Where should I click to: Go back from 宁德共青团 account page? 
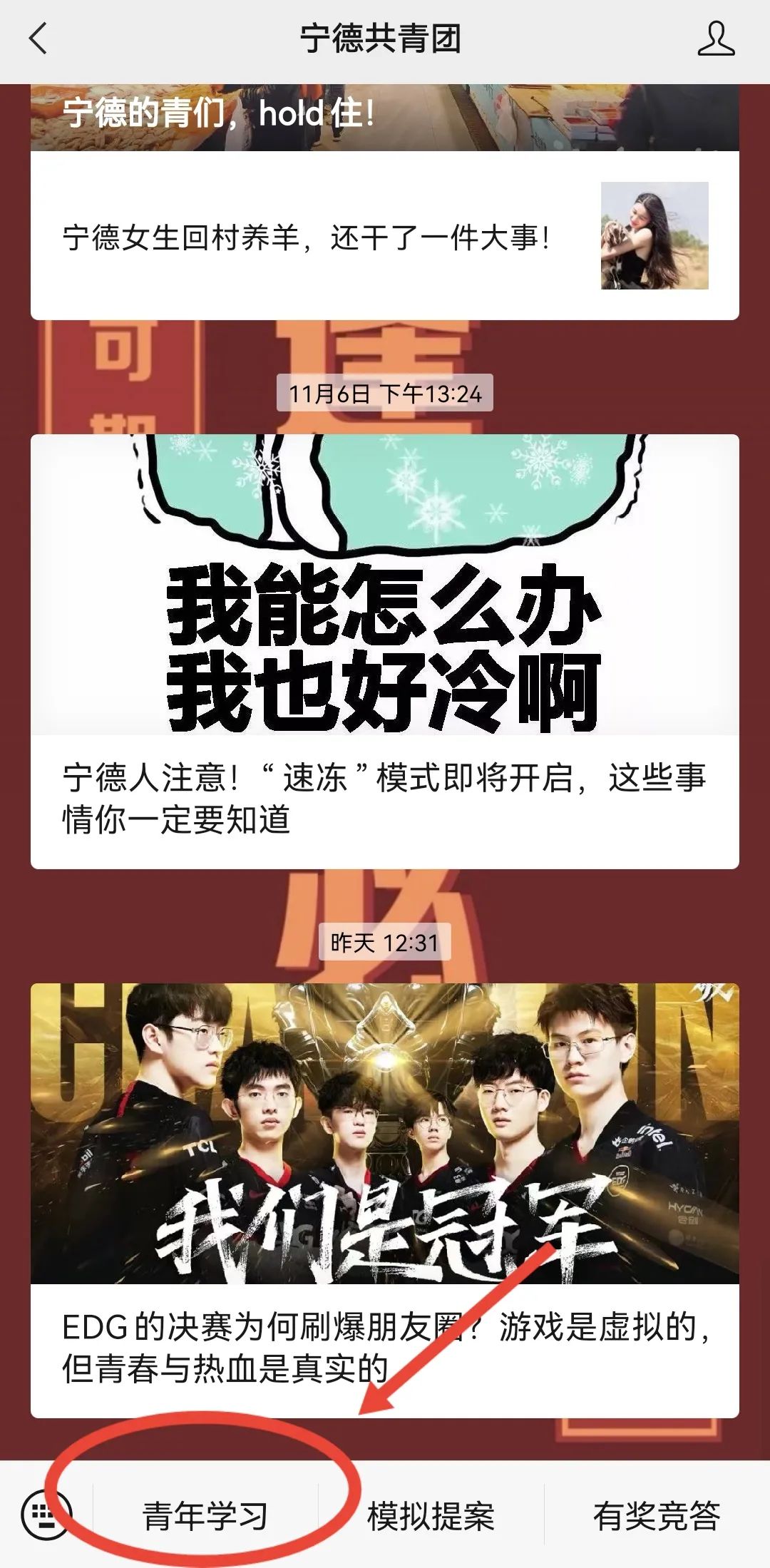[x=38, y=39]
